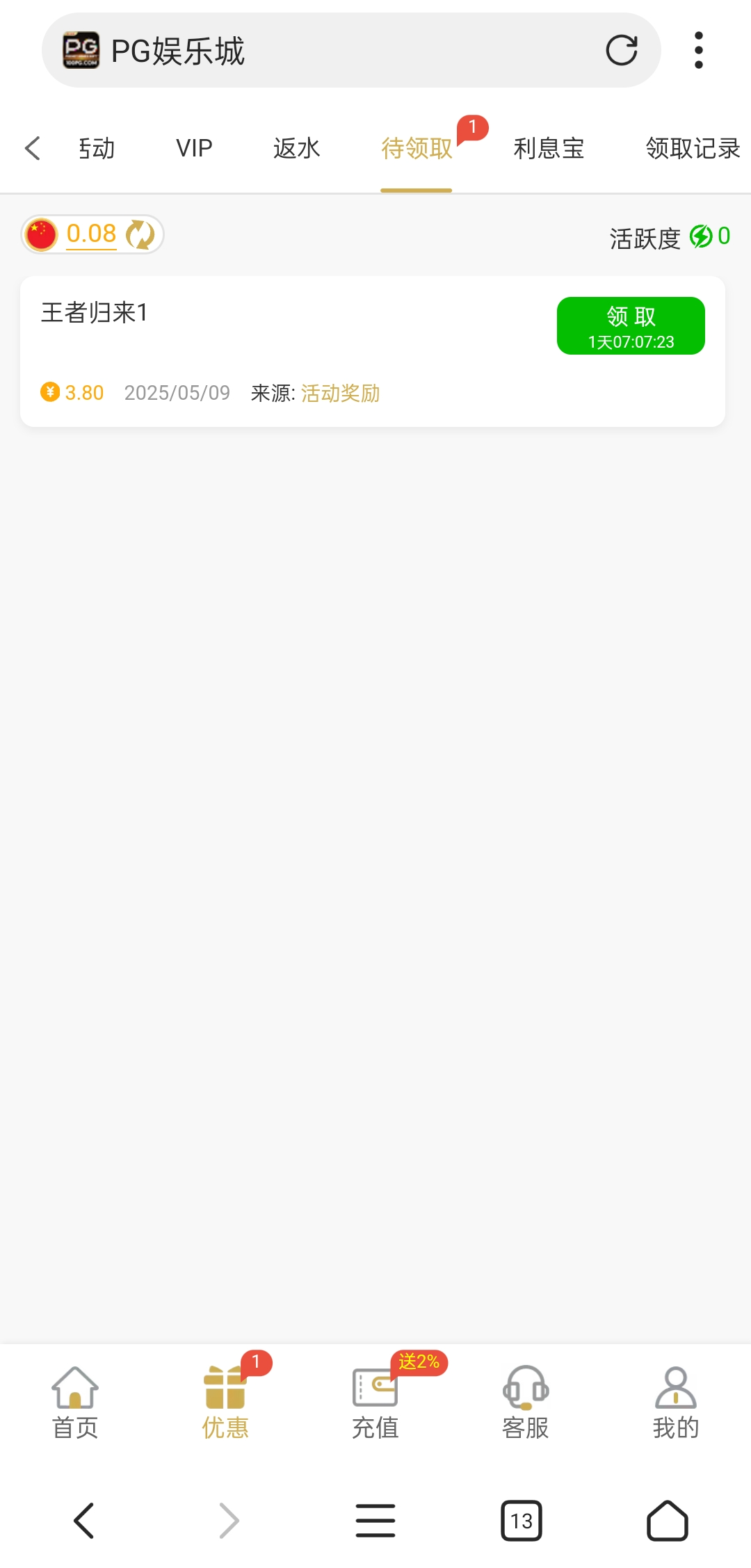
Task: Open the browser three-dot overflow menu
Action: pos(698,50)
